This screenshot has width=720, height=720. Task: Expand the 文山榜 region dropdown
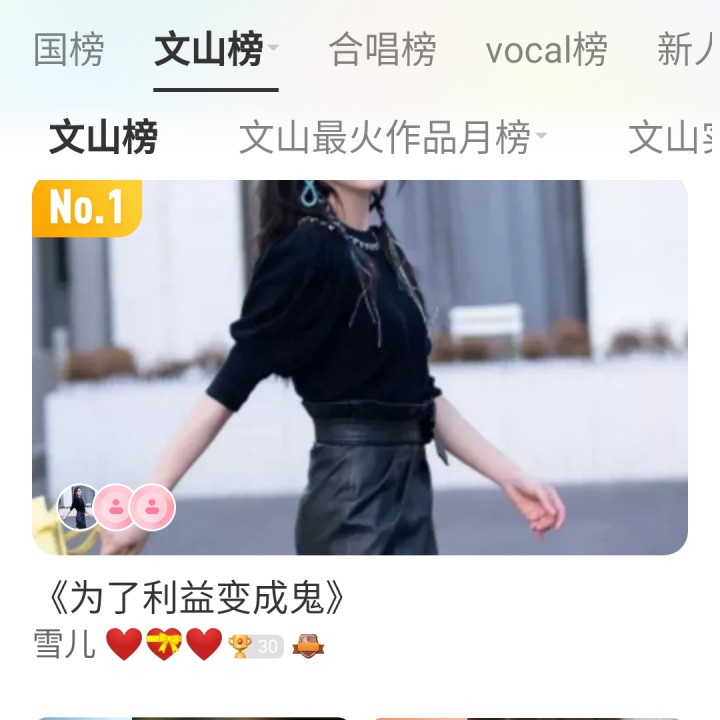(273, 47)
